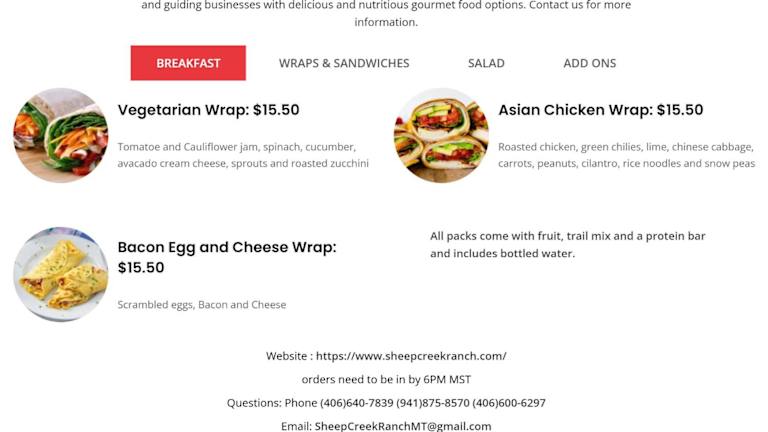Open the Salad tab
The image size is (768, 432).
pyautogui.click(x=486, y=63)
